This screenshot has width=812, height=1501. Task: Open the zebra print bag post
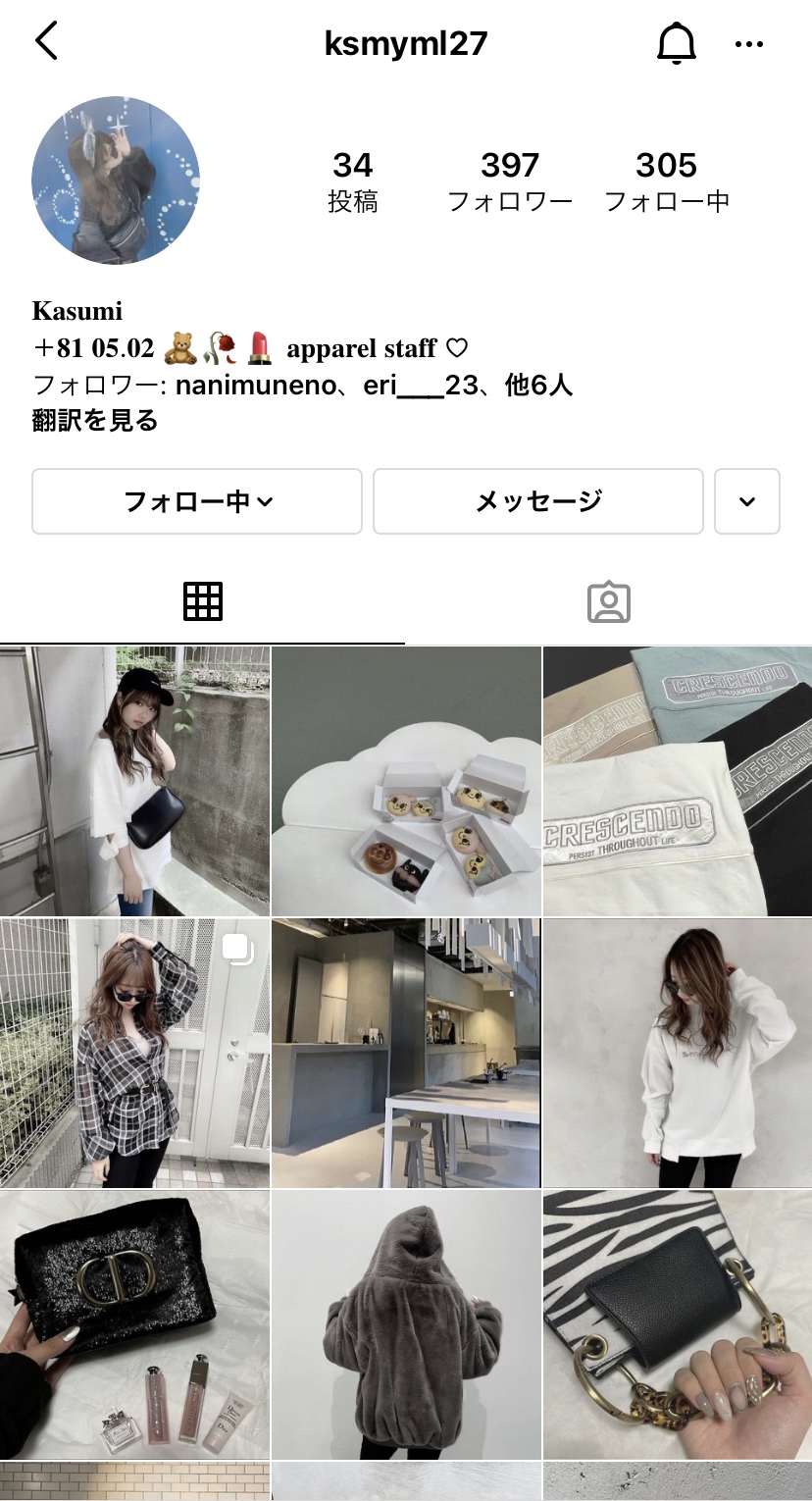pyautogui.click(x=678, y=1324)
